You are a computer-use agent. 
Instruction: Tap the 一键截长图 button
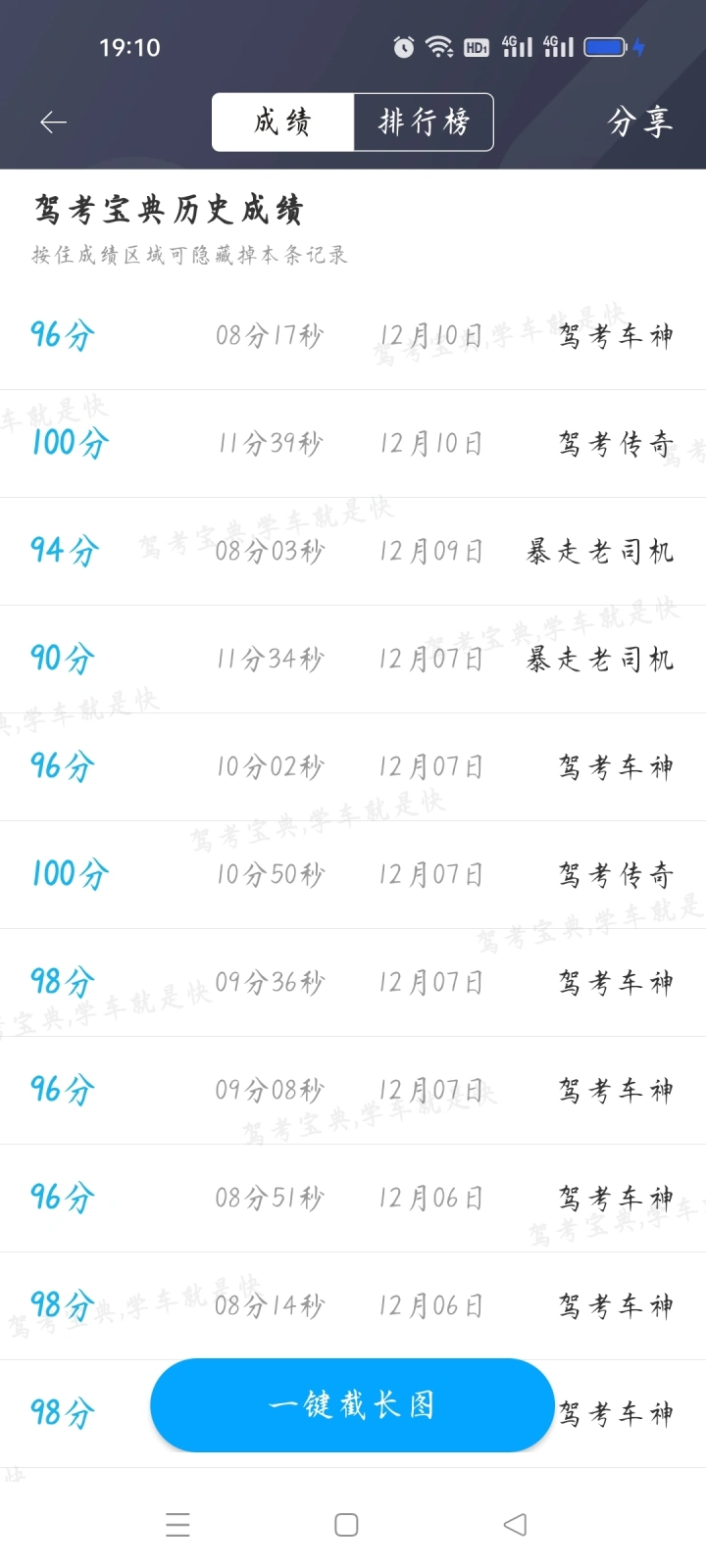[x=352, y=1405]
